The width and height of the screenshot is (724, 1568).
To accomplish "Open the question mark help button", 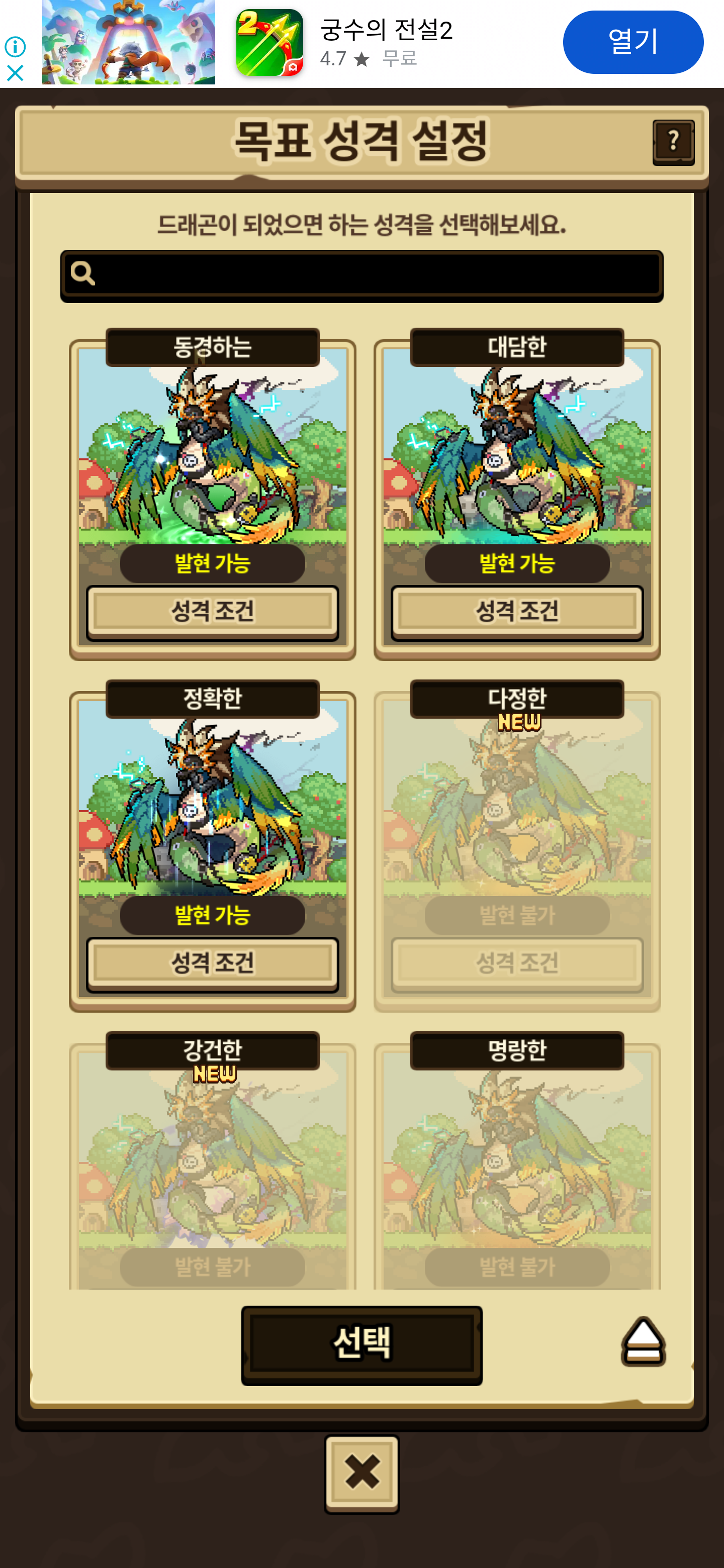I will (x=673, y=142).
